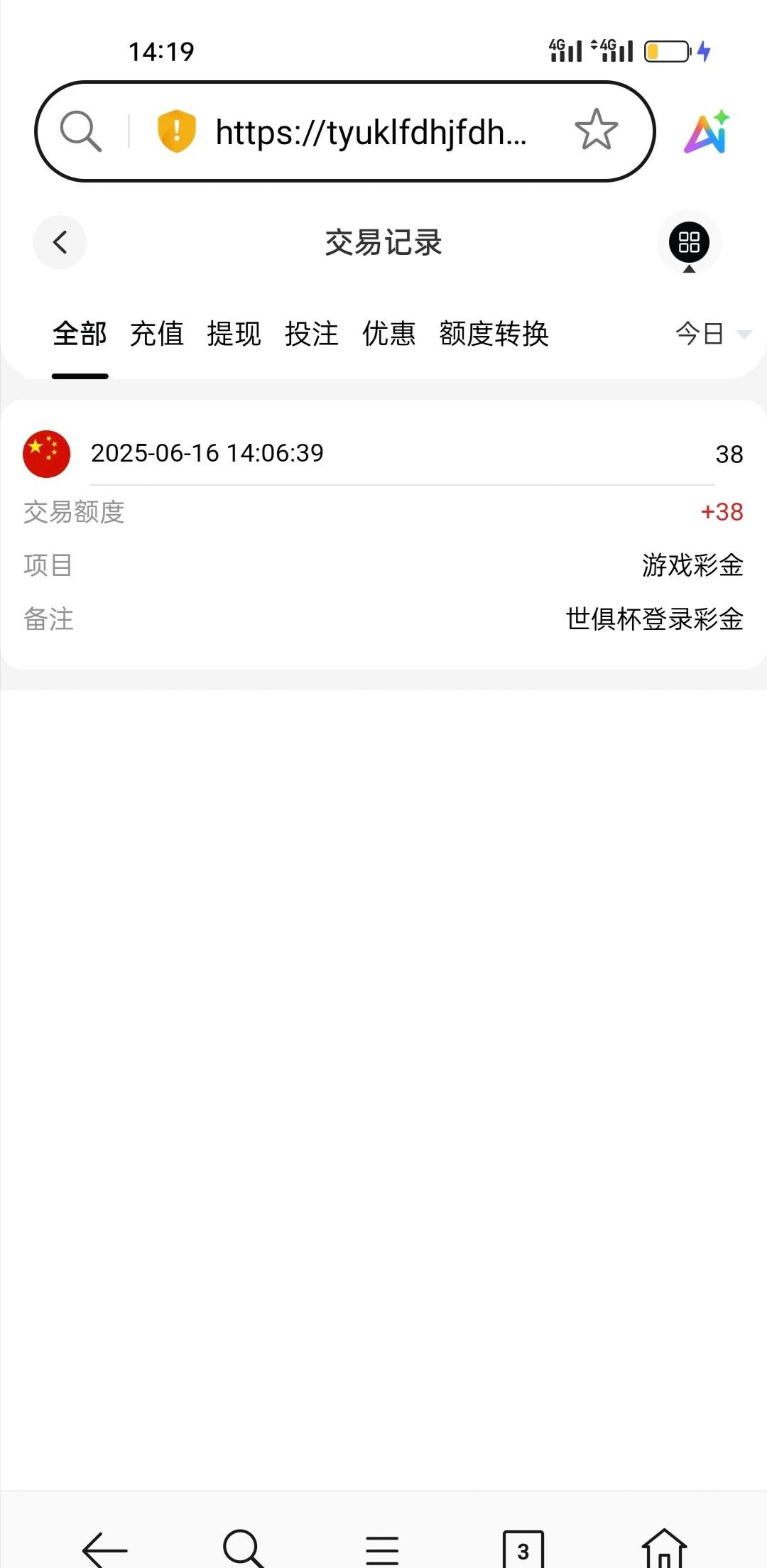Select the 全部 tab

pyautogui.click(x=80, y=334)
